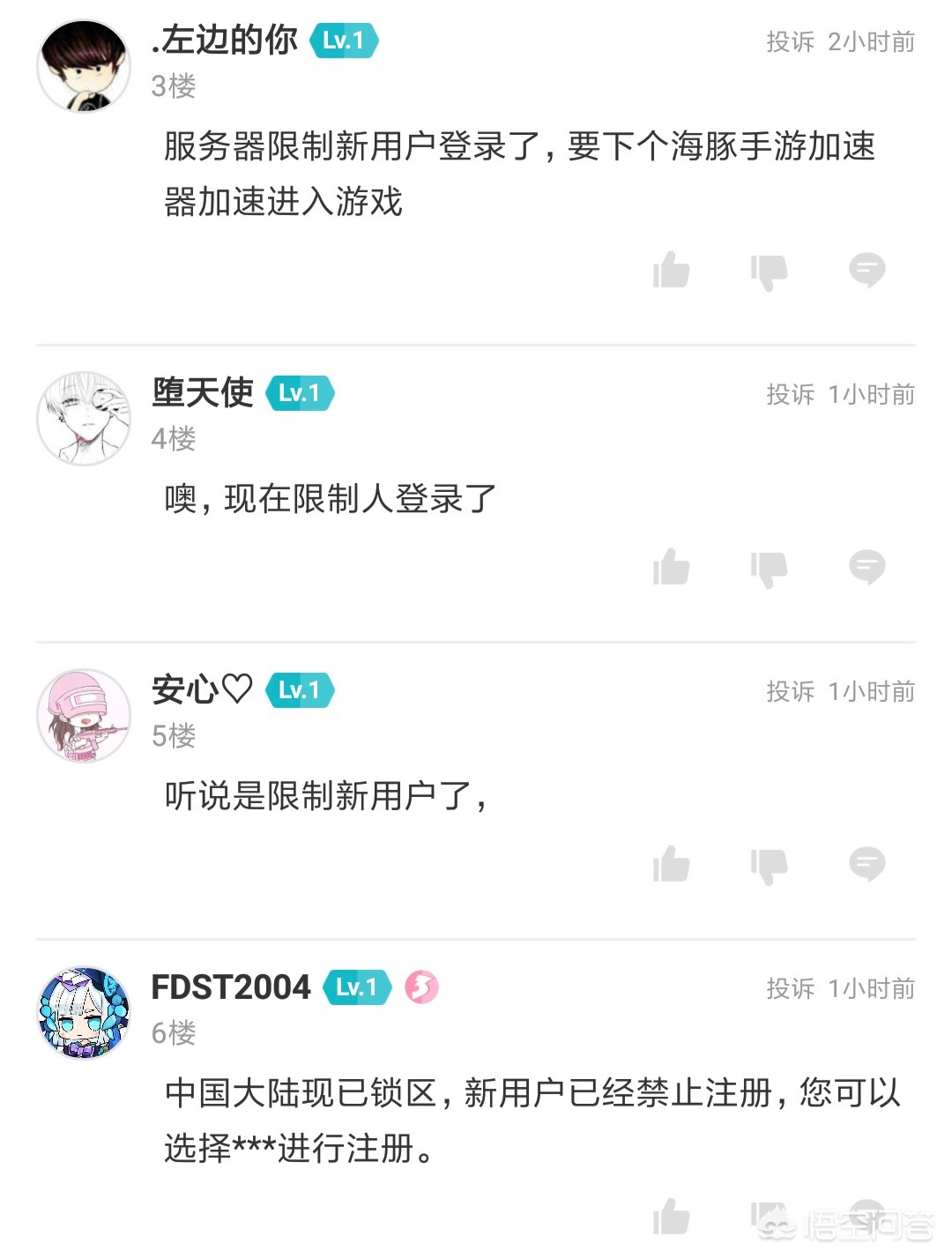Screen dimensions: 952x1259
Task: Like the comment by 堕天使
Action: (x=671, y=567)
